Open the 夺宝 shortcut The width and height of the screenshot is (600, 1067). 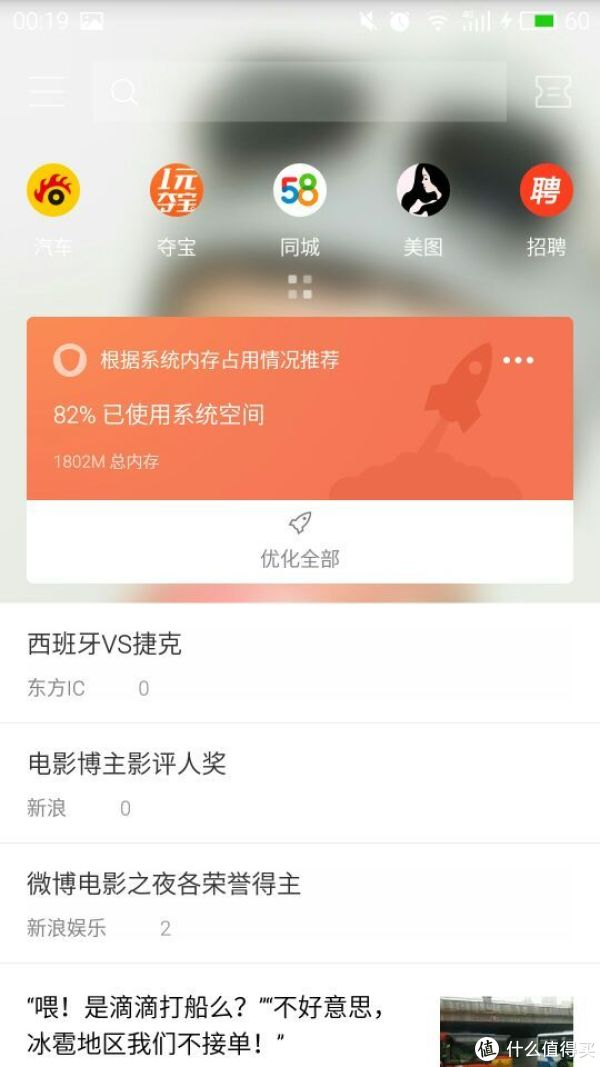[176, 210]
